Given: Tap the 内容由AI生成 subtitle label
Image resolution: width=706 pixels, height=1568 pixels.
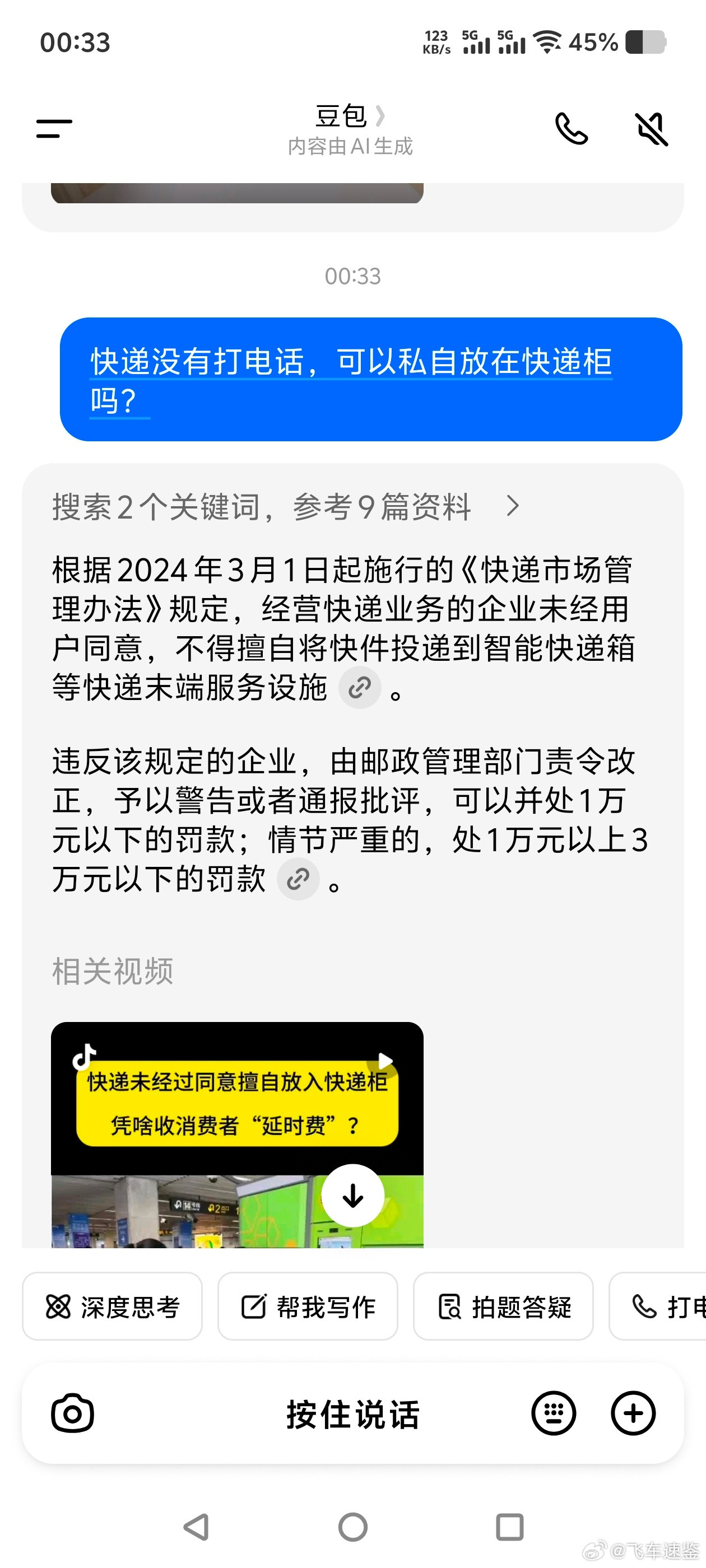Looking at the screenshot, I should [x=351, y=146].
